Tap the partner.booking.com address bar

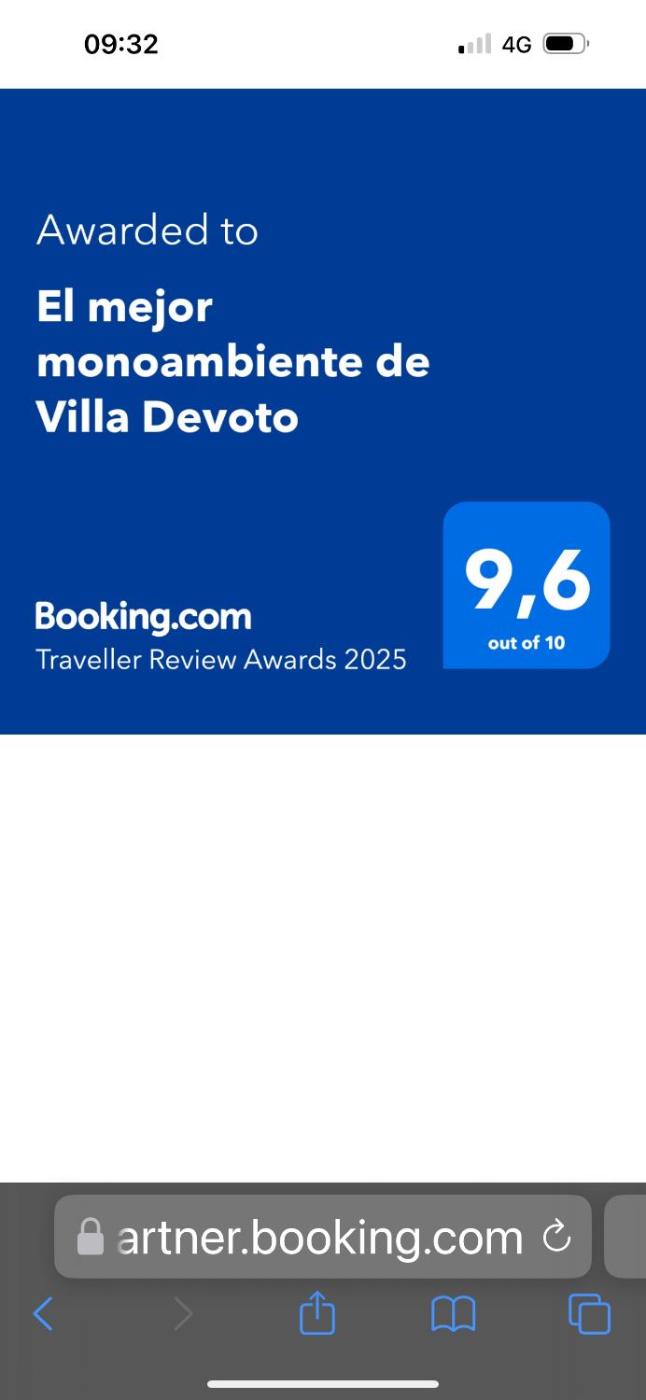coord(320,1238)
